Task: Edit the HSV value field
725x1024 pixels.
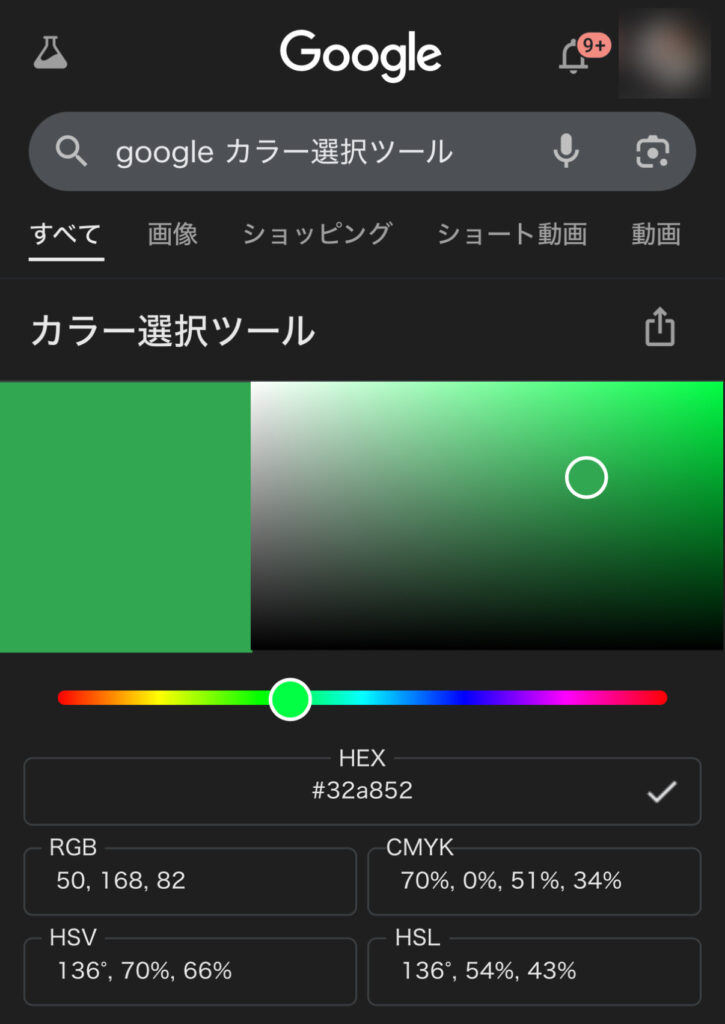Action: tap(190, 971)
